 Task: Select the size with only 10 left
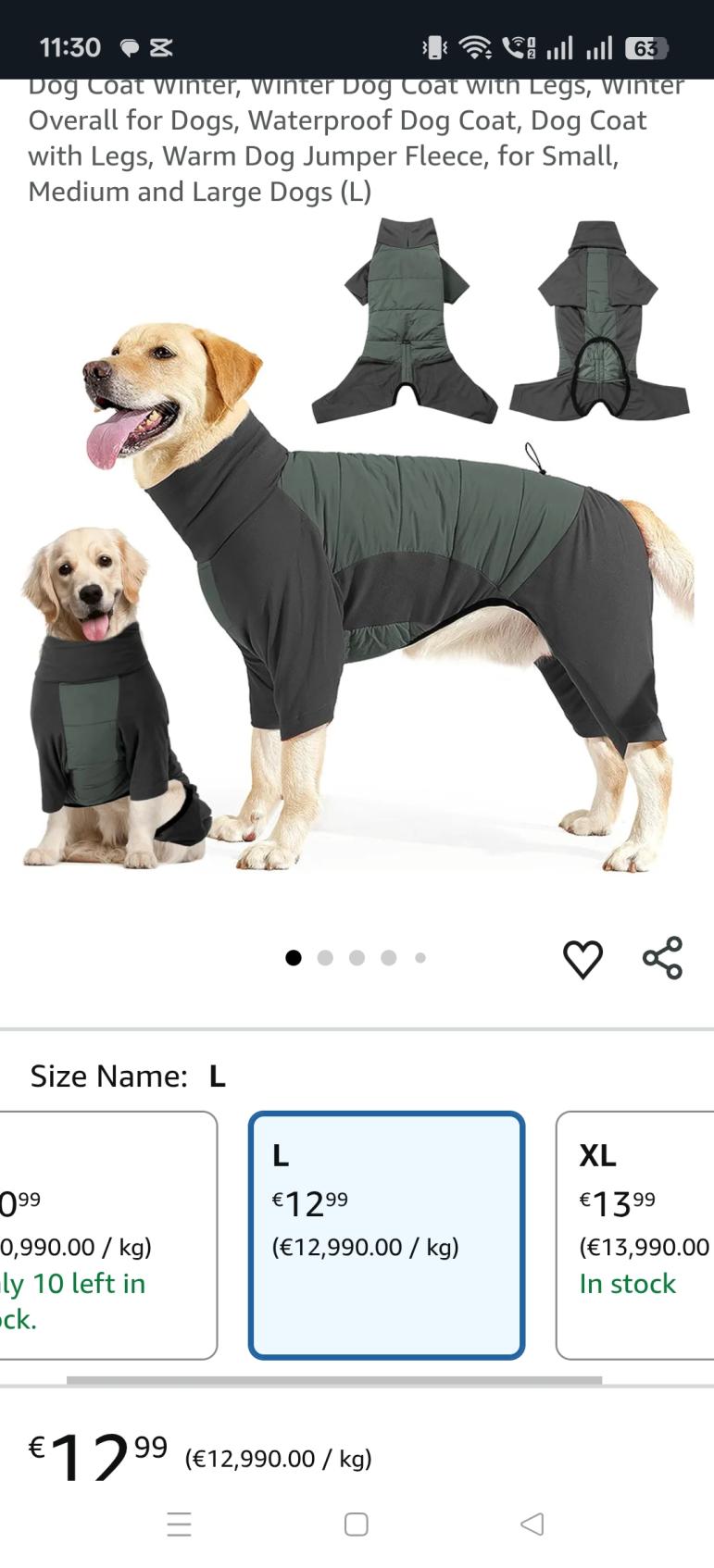tap(106, 1235)
